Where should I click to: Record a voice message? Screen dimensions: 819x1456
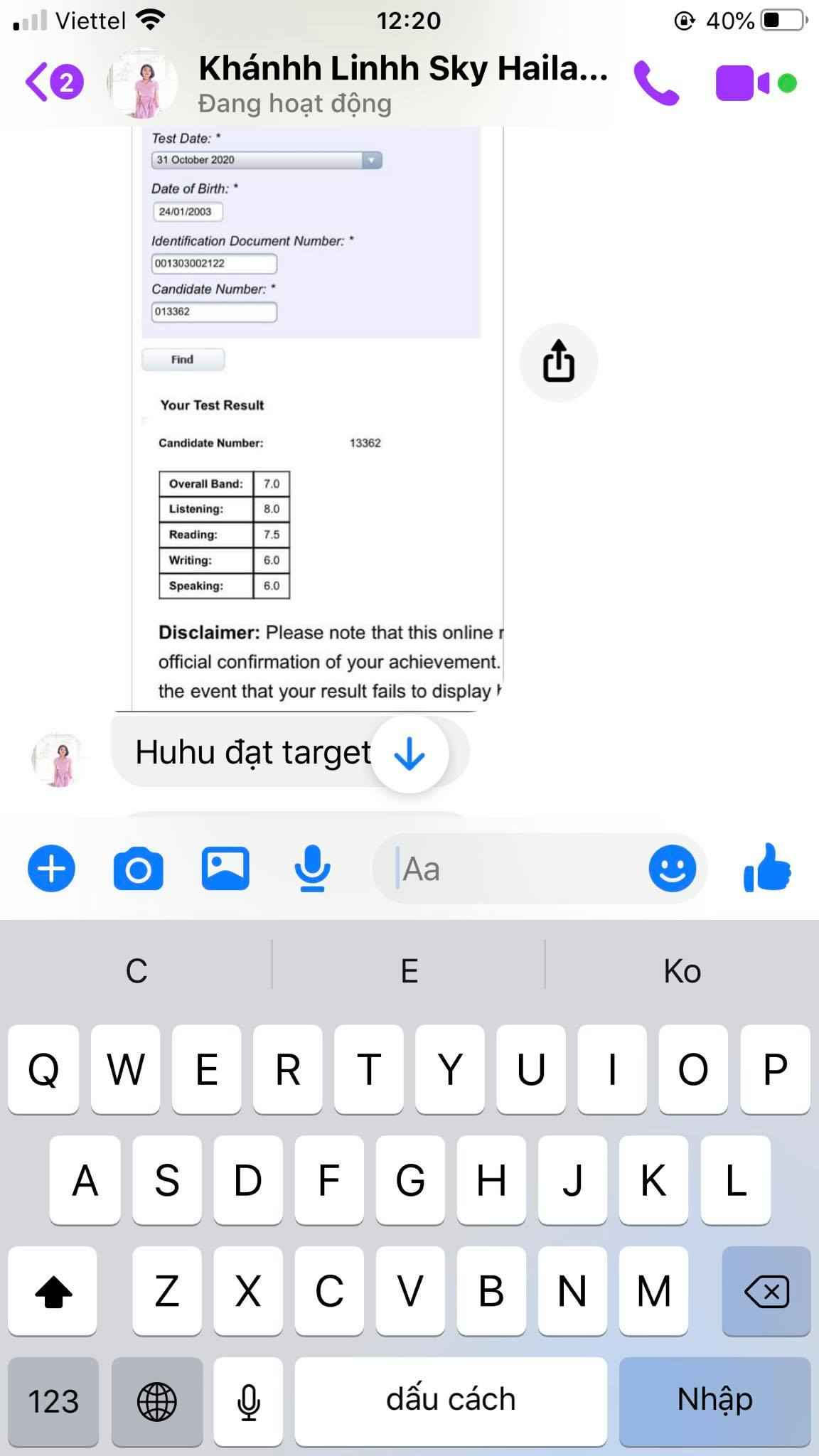(312, 868)
